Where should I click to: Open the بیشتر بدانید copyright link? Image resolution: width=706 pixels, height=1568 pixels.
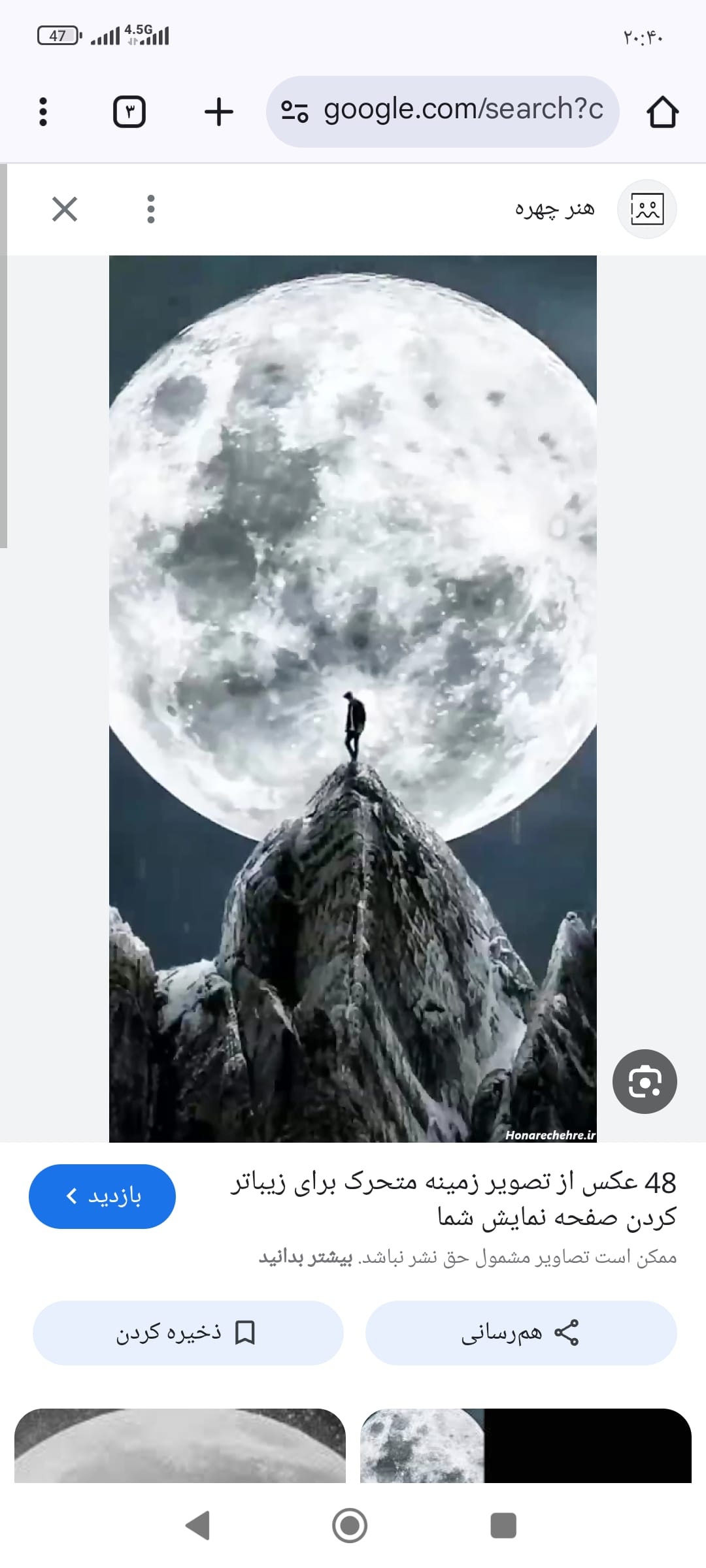[305, 1257]
